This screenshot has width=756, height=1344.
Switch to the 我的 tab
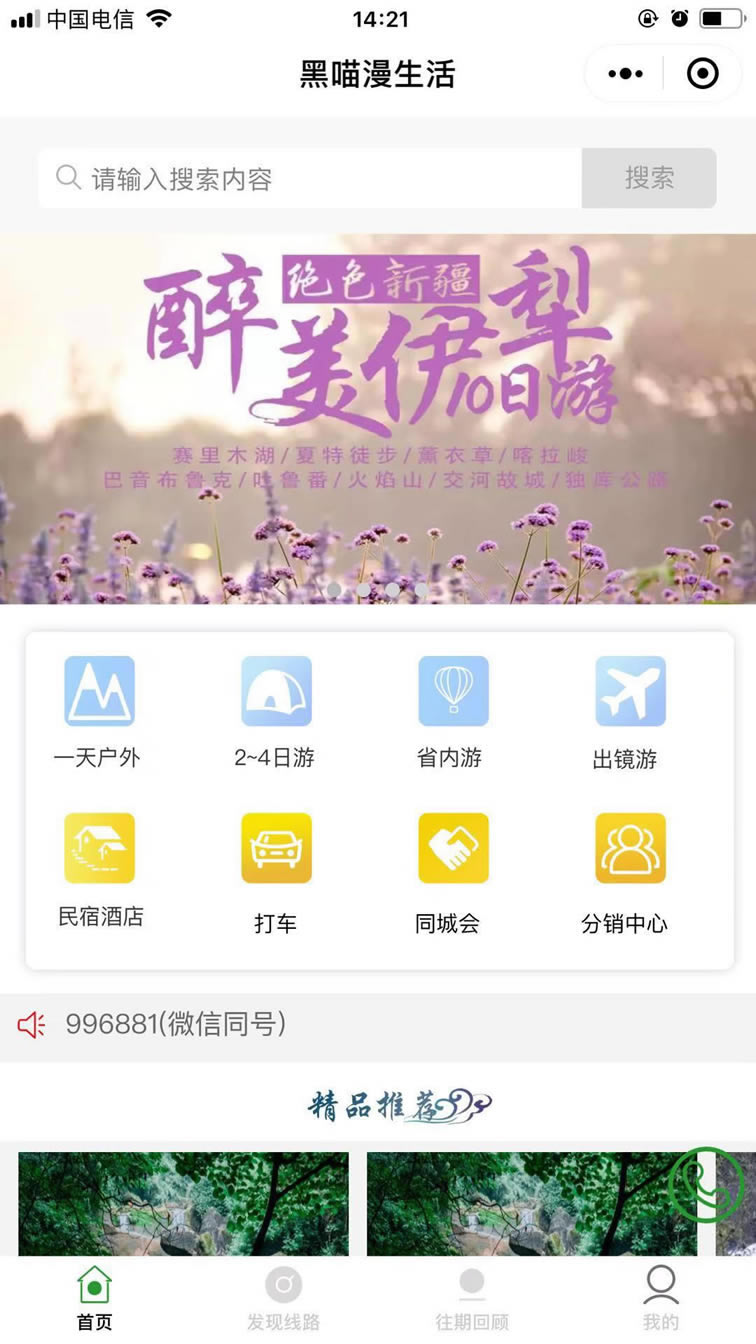tap(661, 1298)
